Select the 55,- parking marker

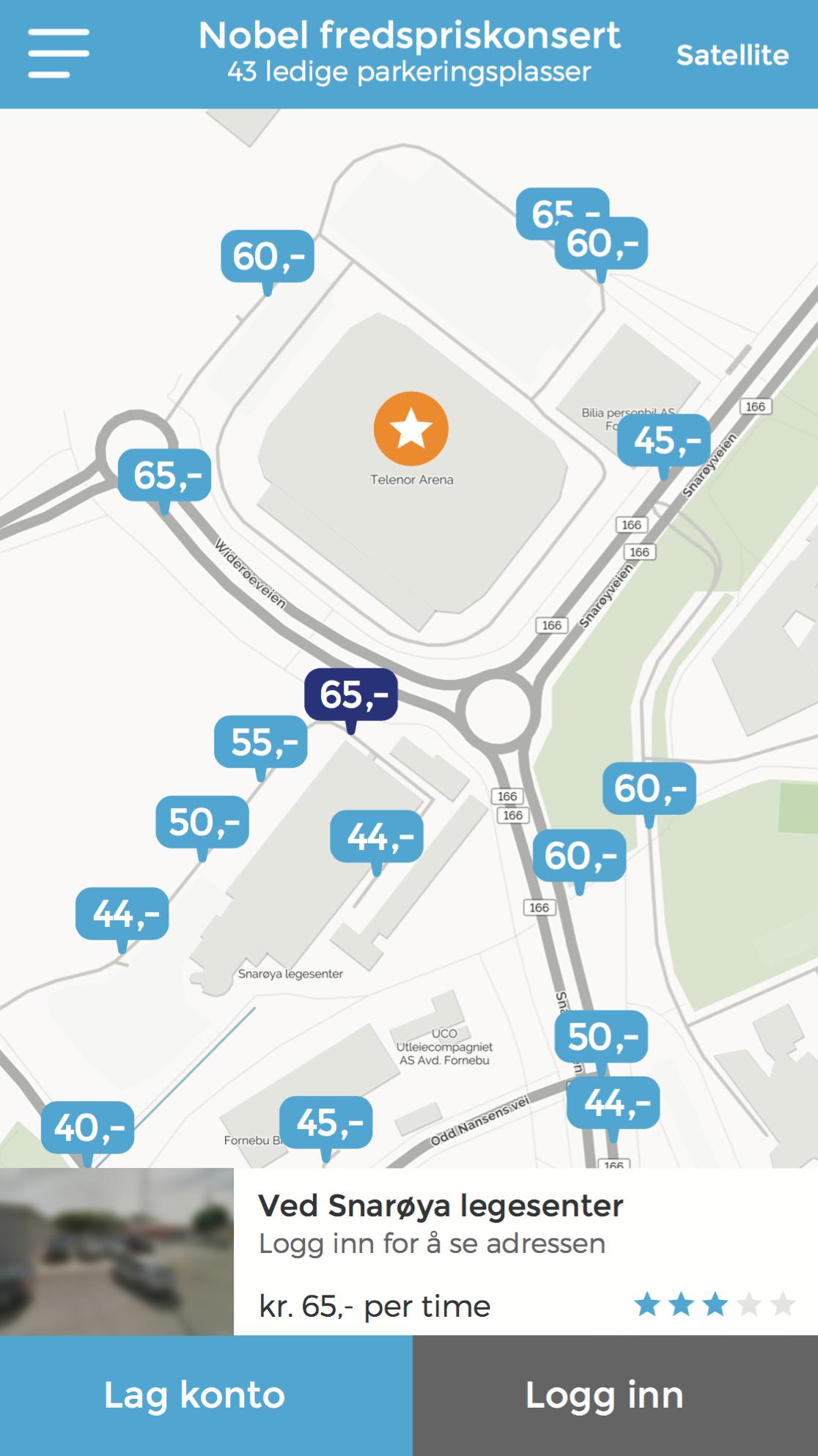[261, 742]
